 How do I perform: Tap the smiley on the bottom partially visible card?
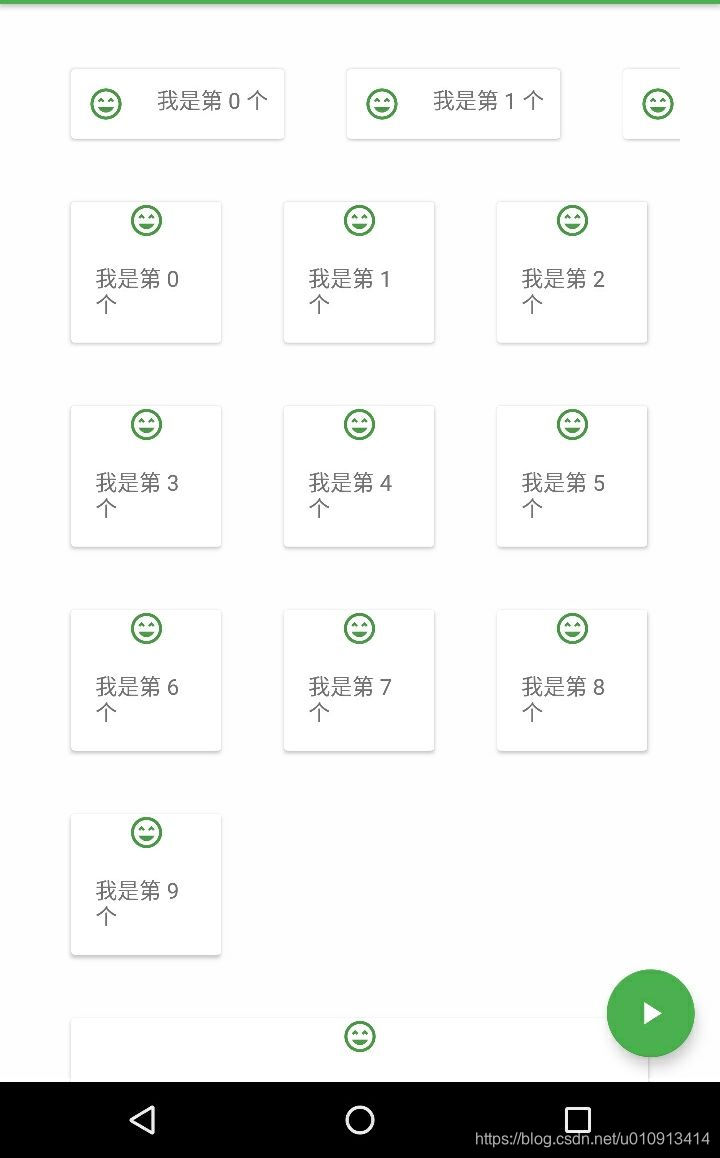pos(359,1037)
